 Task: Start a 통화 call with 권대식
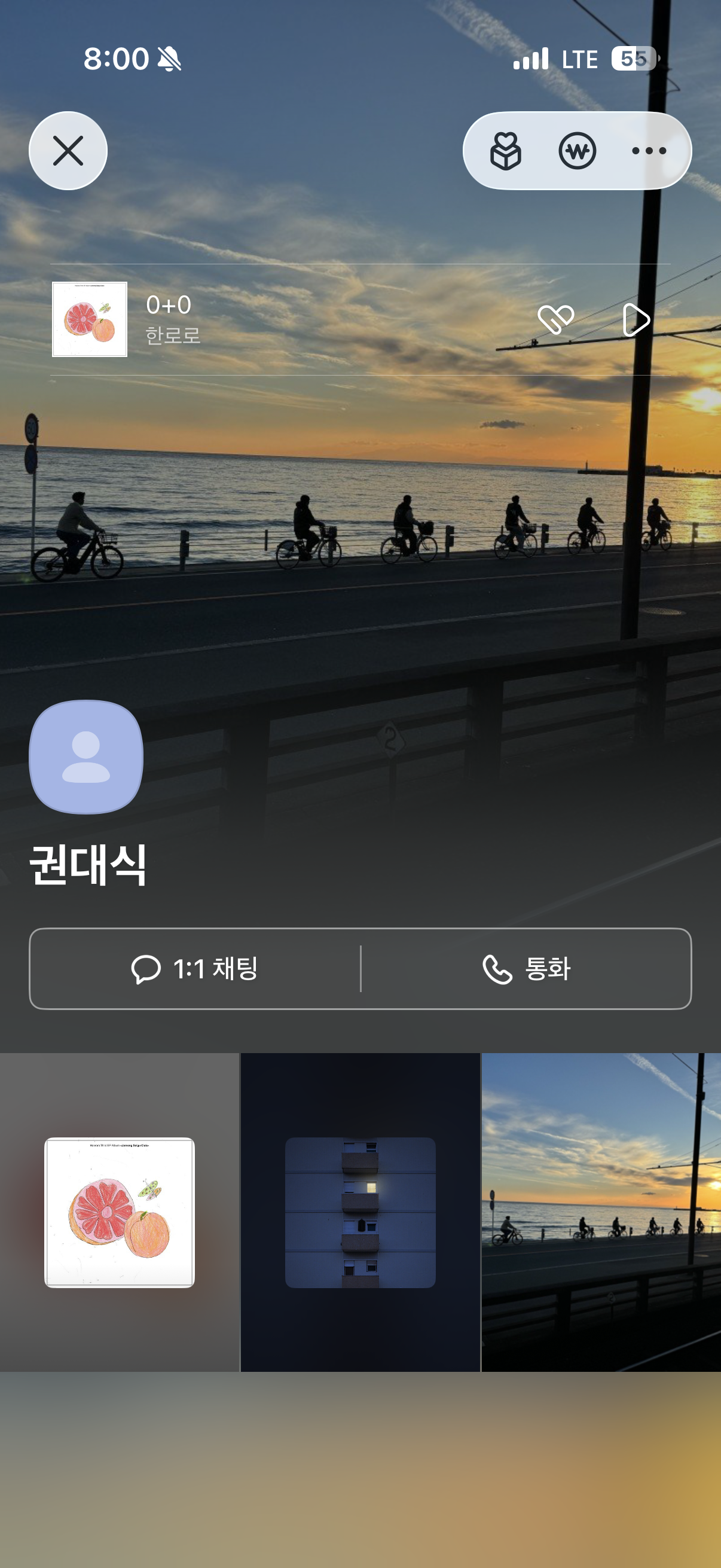pyautogui.click(x=526, y=968)
